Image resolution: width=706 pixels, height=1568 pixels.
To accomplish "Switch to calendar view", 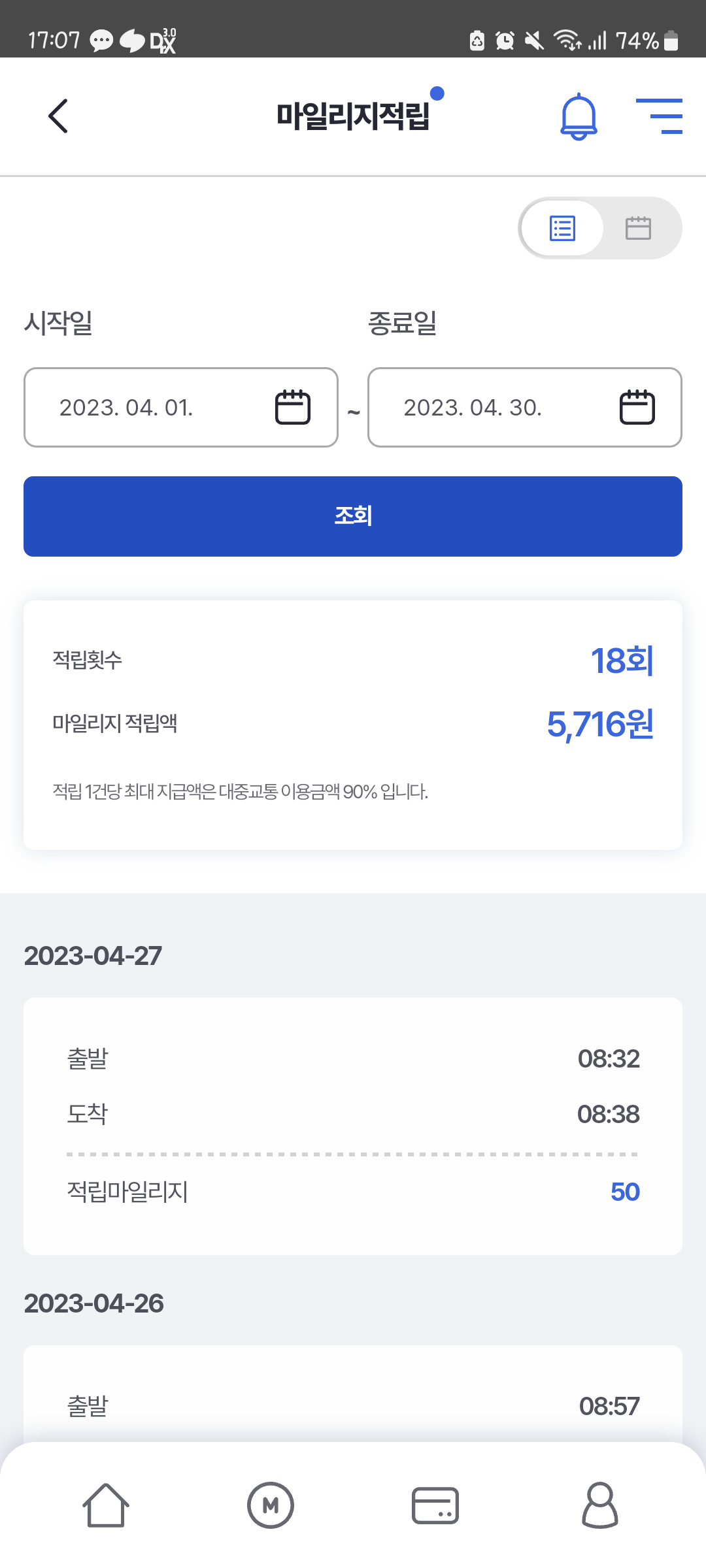I will pyautogui.click(x=638, y=229).
